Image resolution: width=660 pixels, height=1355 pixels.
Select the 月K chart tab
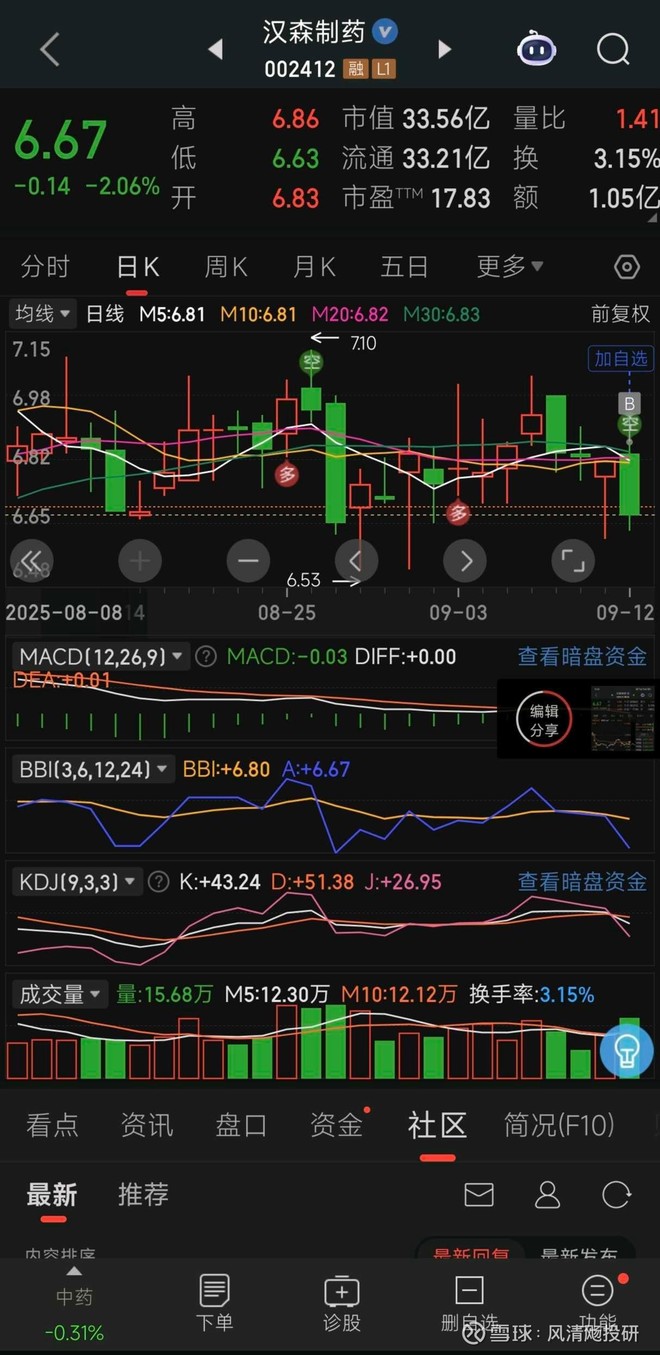click(x=314, y=267)
